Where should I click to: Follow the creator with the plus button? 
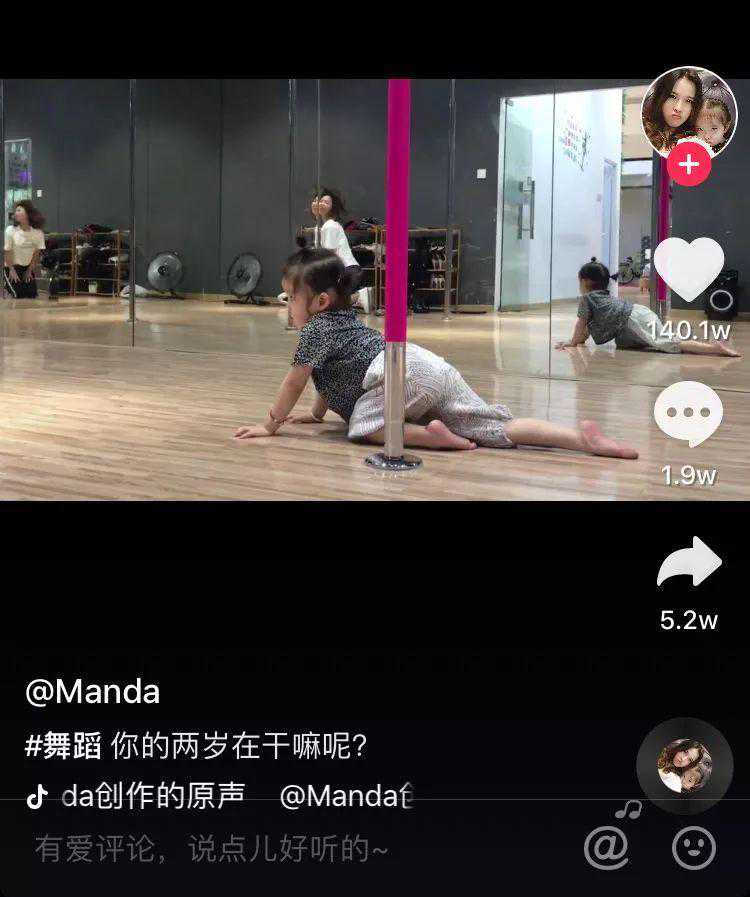[x=688, y=163]
